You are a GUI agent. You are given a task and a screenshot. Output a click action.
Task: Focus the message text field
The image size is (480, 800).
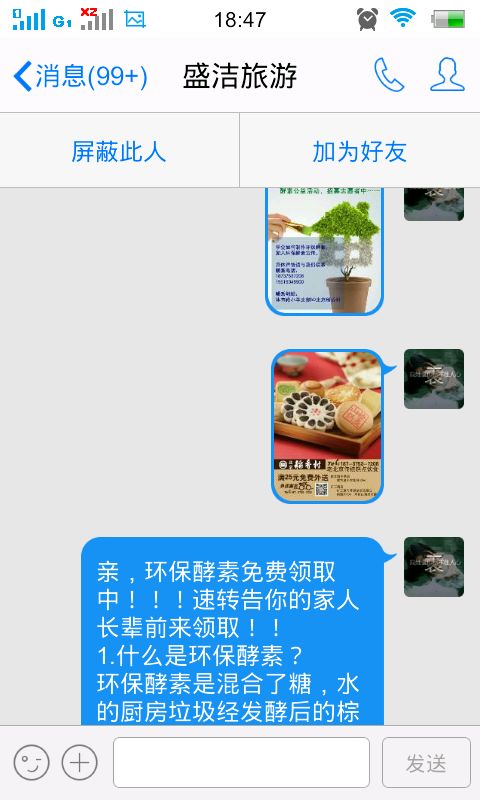click(x=241, y=762)
